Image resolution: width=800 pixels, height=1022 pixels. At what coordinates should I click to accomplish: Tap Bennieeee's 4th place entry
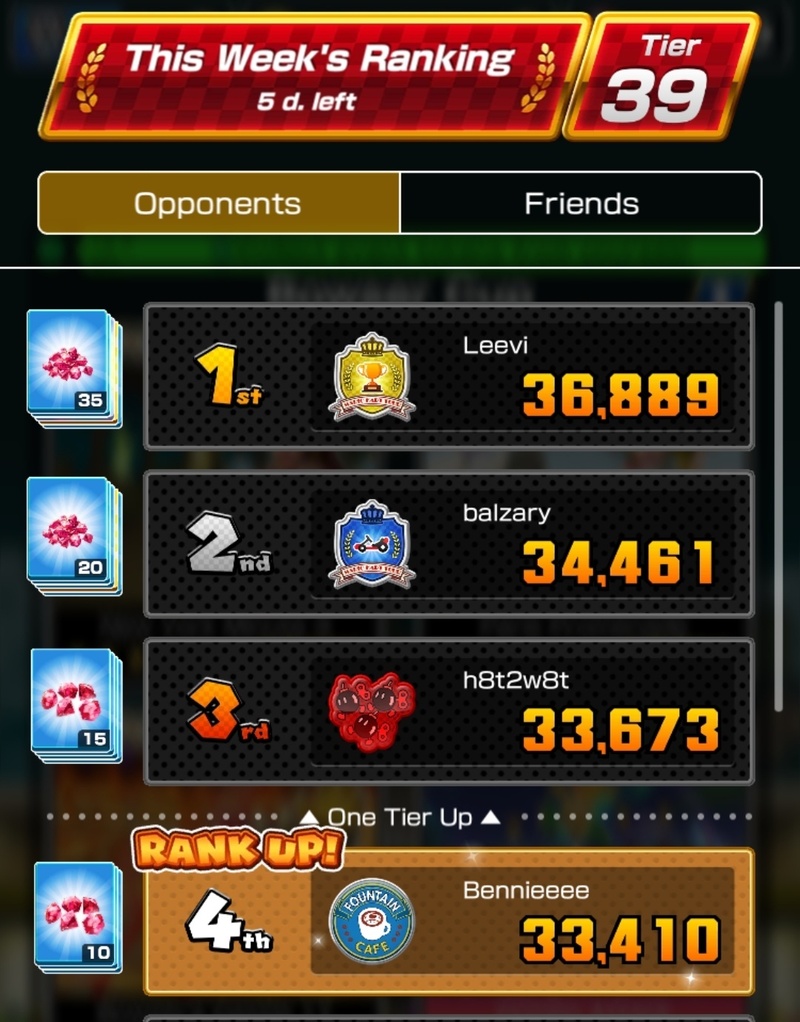(449, 921)
